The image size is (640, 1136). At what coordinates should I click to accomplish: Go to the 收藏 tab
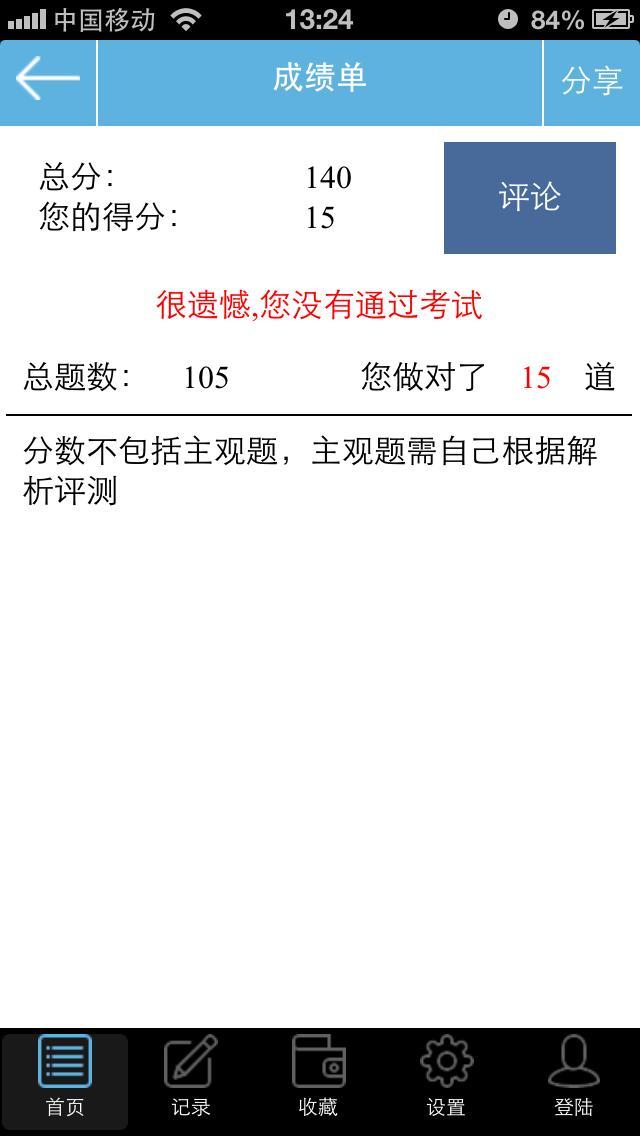point(319,1078)
